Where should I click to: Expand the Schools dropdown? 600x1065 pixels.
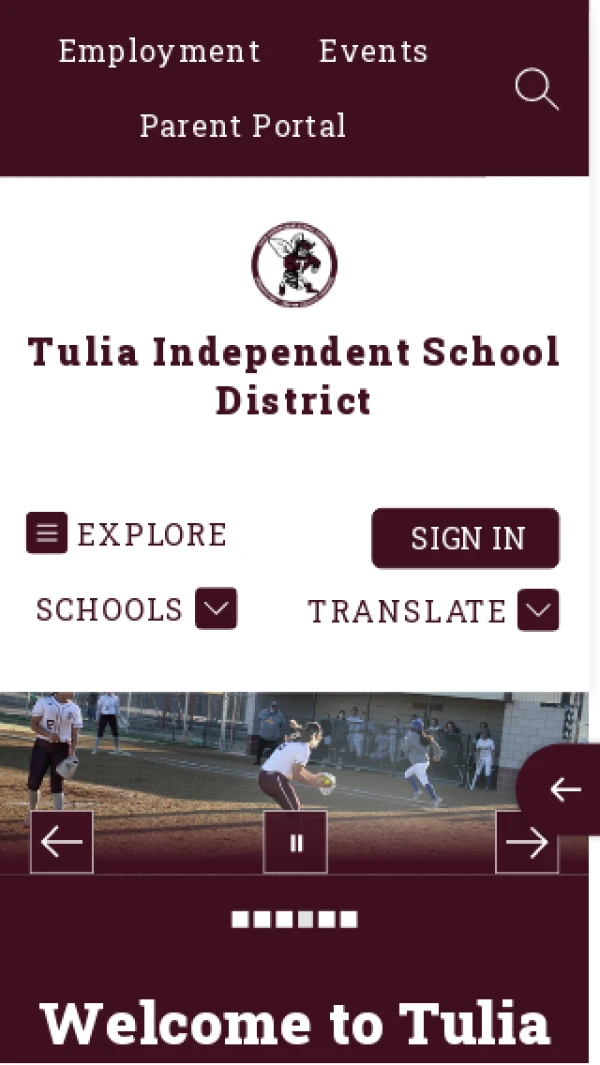[216, 608]
